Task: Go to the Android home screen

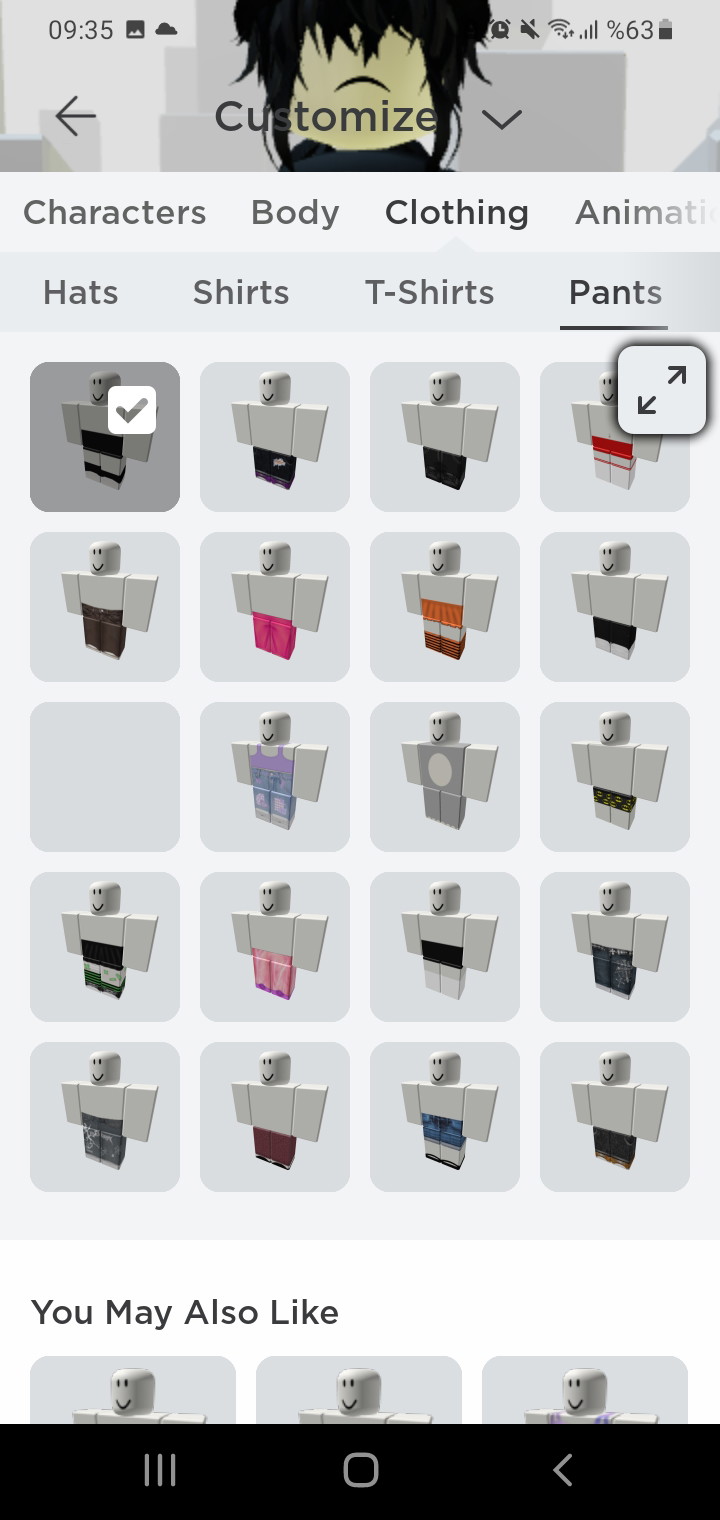Action: pyautogui.click(x=360, y=1470)
